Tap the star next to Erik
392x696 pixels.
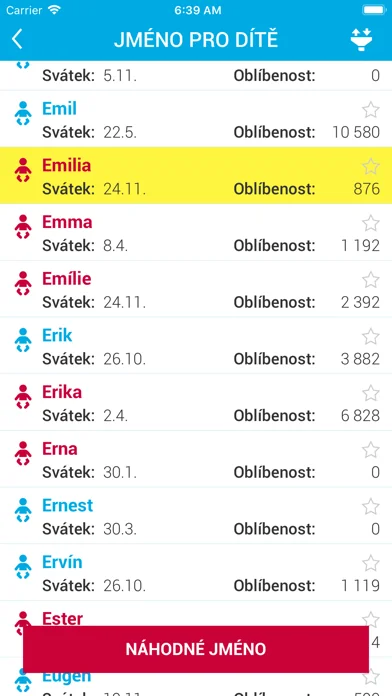click(371, 336)
